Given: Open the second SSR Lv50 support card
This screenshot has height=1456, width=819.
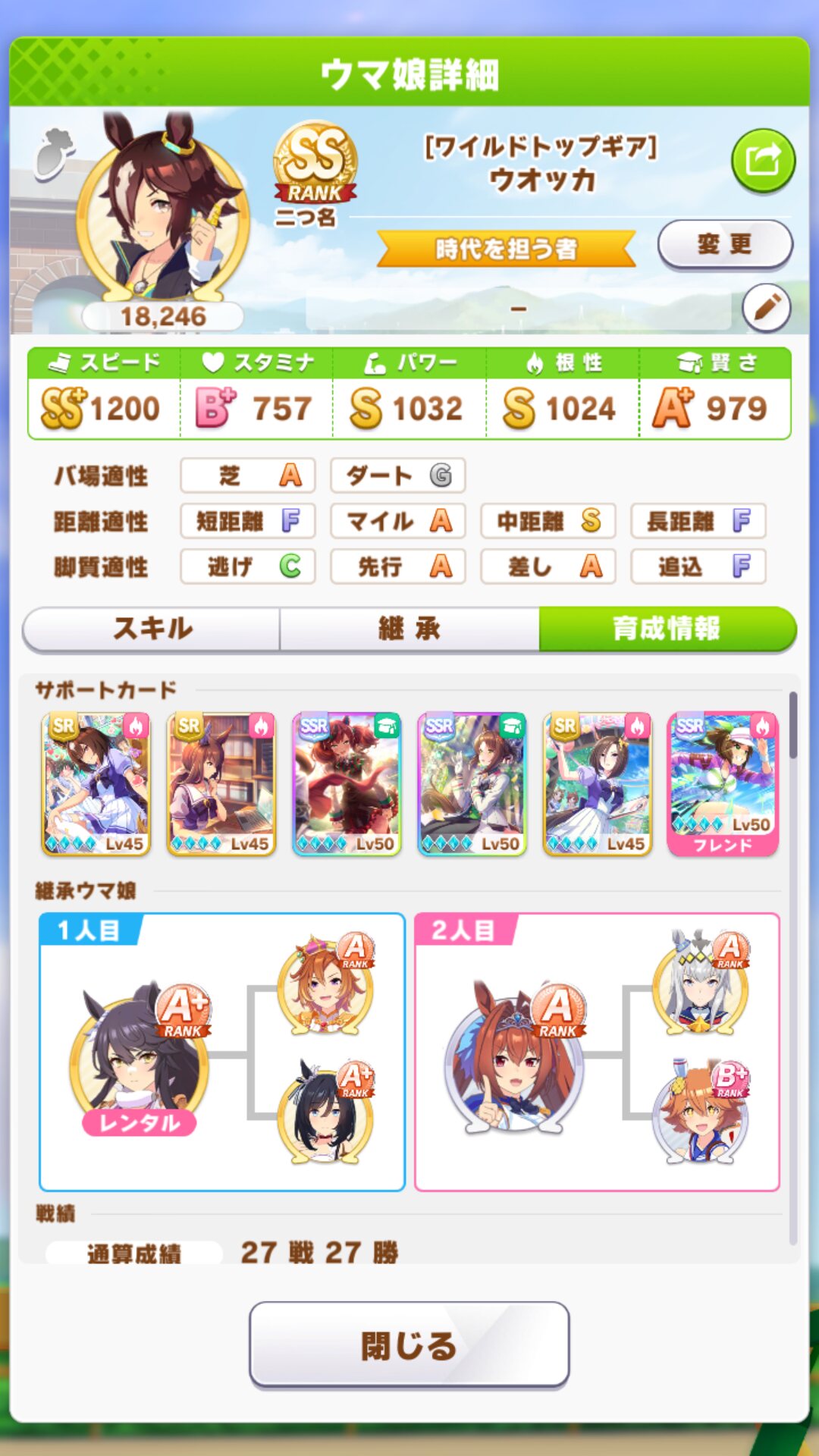Looking at the screenshot, I should click(x=472, y=784).
